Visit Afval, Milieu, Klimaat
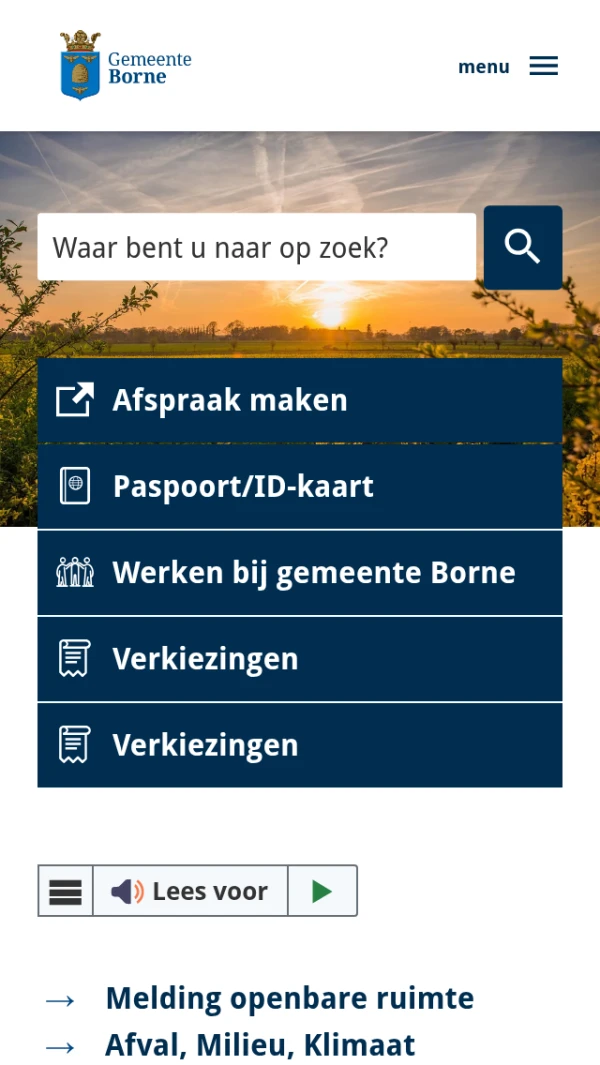The height and width of the screenshot is (1065, 600). 259,1045
